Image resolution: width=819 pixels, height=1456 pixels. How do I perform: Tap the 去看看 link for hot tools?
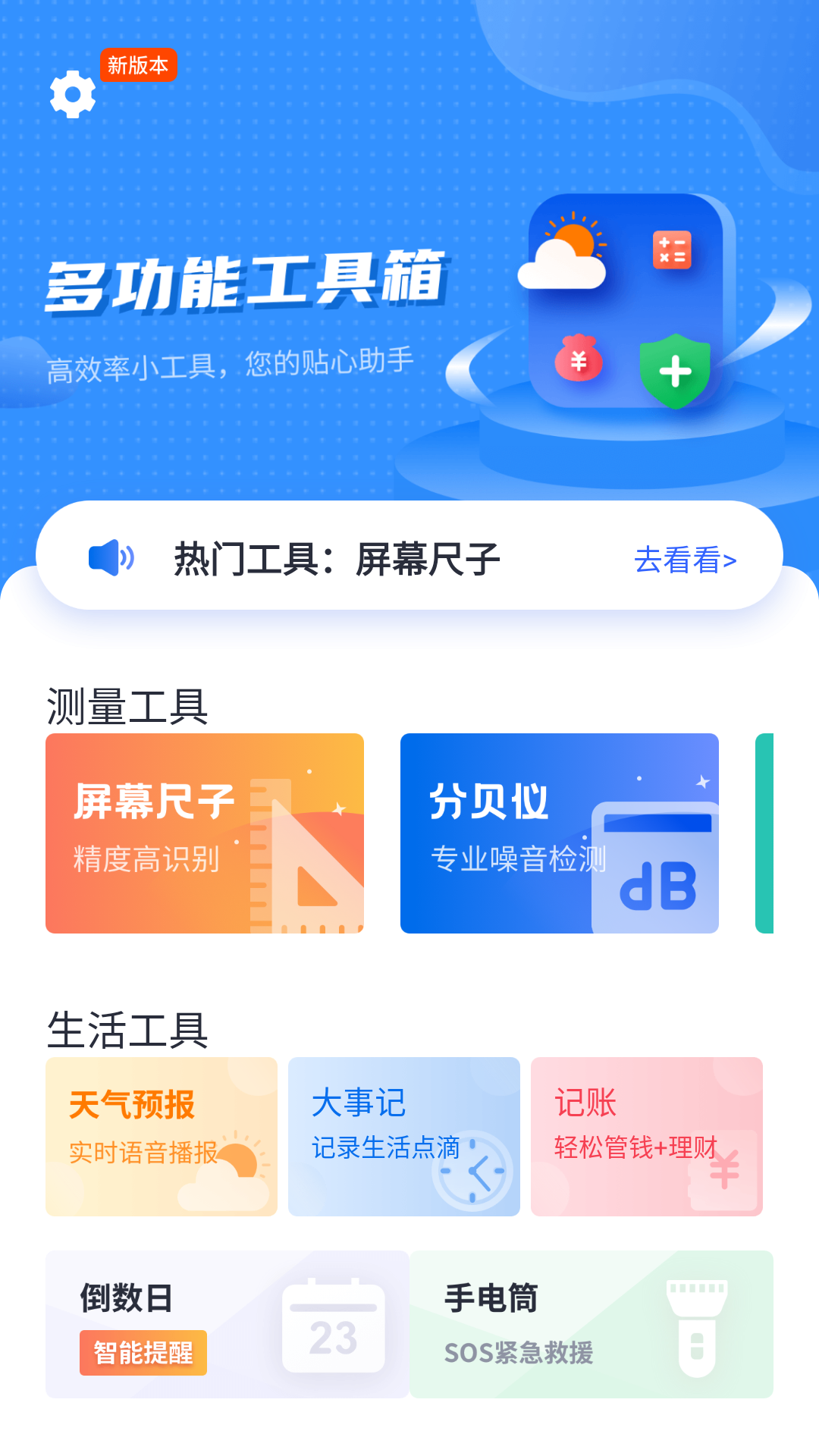click(x=685, y=560)
